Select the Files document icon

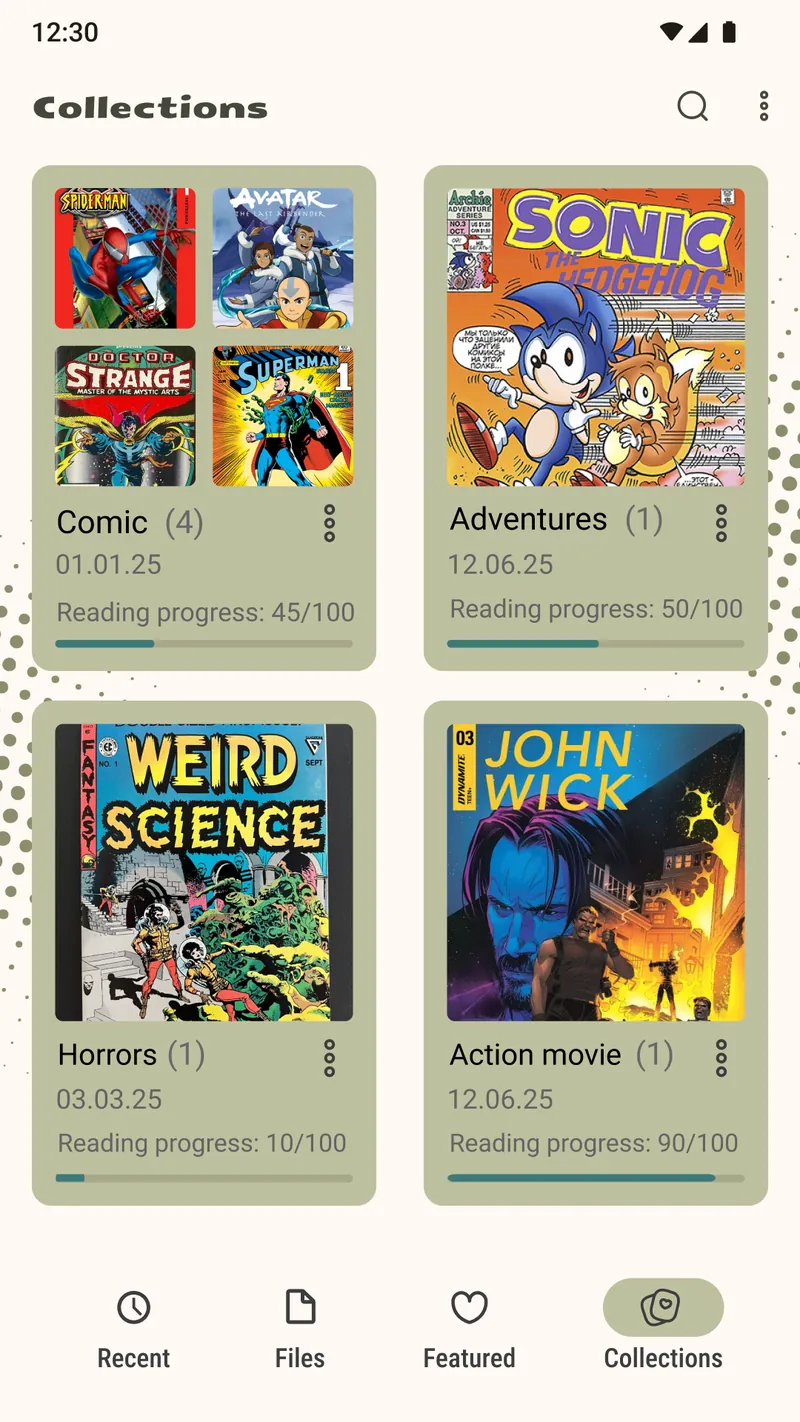click(300, 1306)
